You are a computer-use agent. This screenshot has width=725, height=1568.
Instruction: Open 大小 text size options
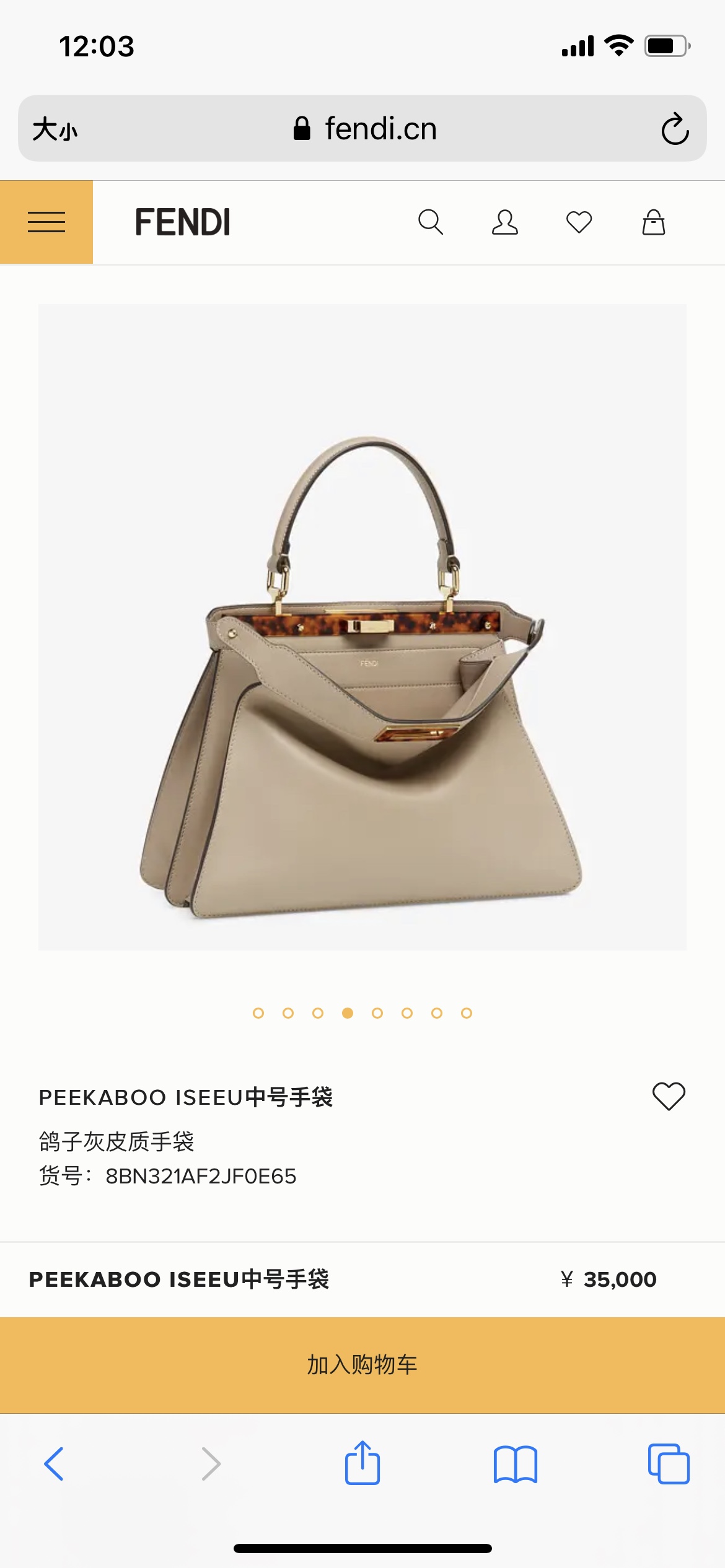pyautogui.click(x=55, y=129)
